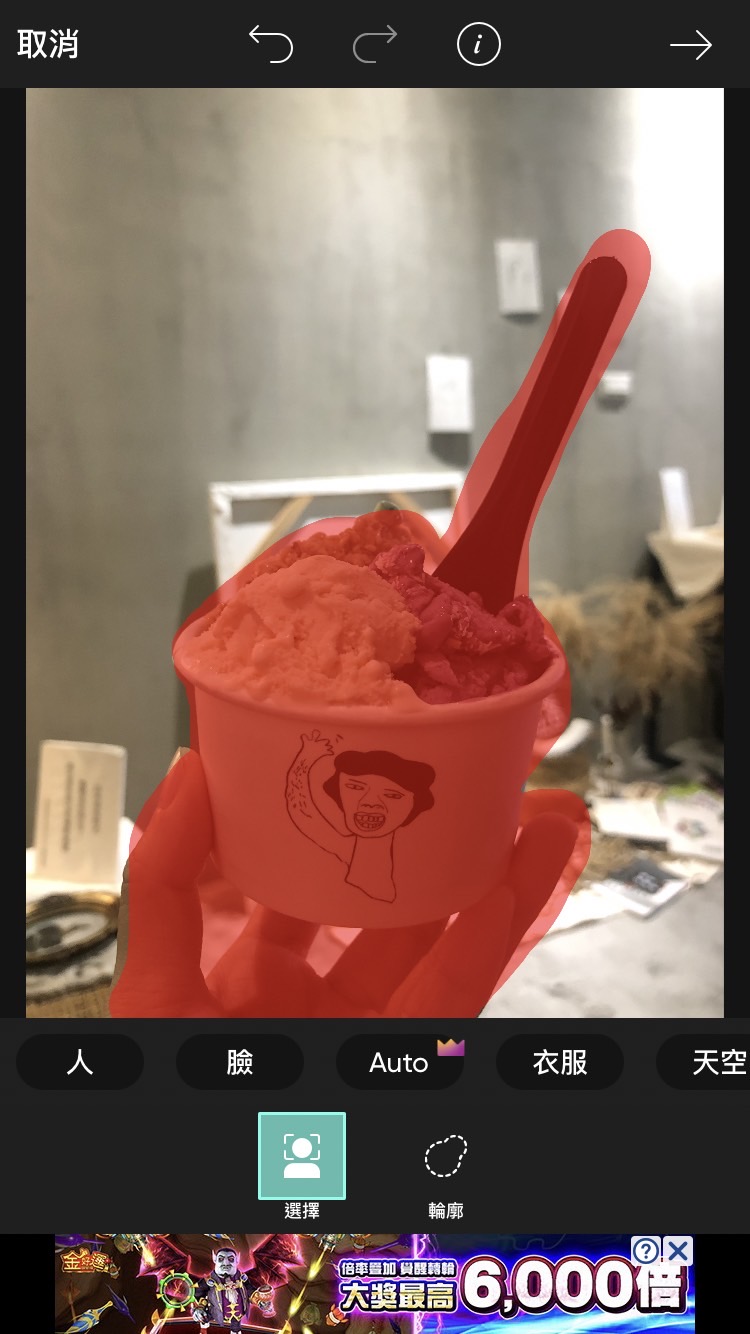Screen dimensions: 750x1334
Task: Choose the premium Auto selection chip
Action: (x=399, y=1062)
